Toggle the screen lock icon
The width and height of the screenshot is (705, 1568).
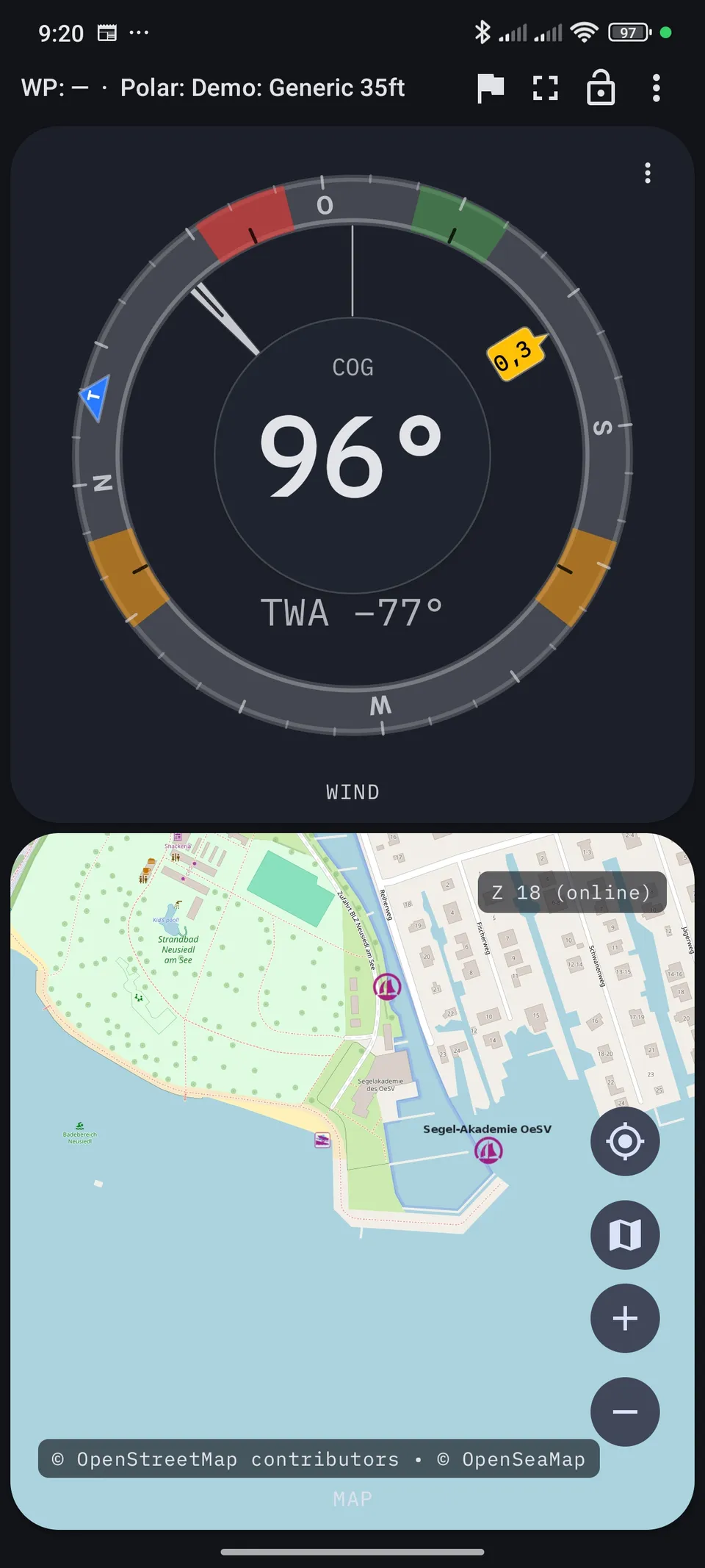pos(601,88)
